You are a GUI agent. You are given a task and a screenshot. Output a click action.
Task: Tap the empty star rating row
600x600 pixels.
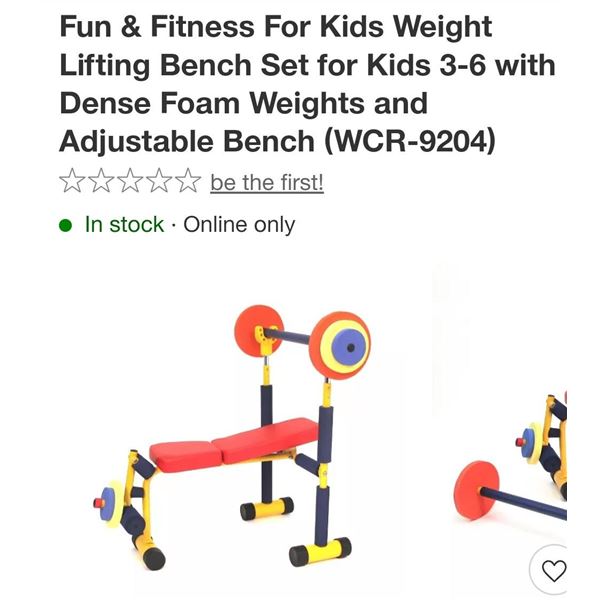click(130, 182)
